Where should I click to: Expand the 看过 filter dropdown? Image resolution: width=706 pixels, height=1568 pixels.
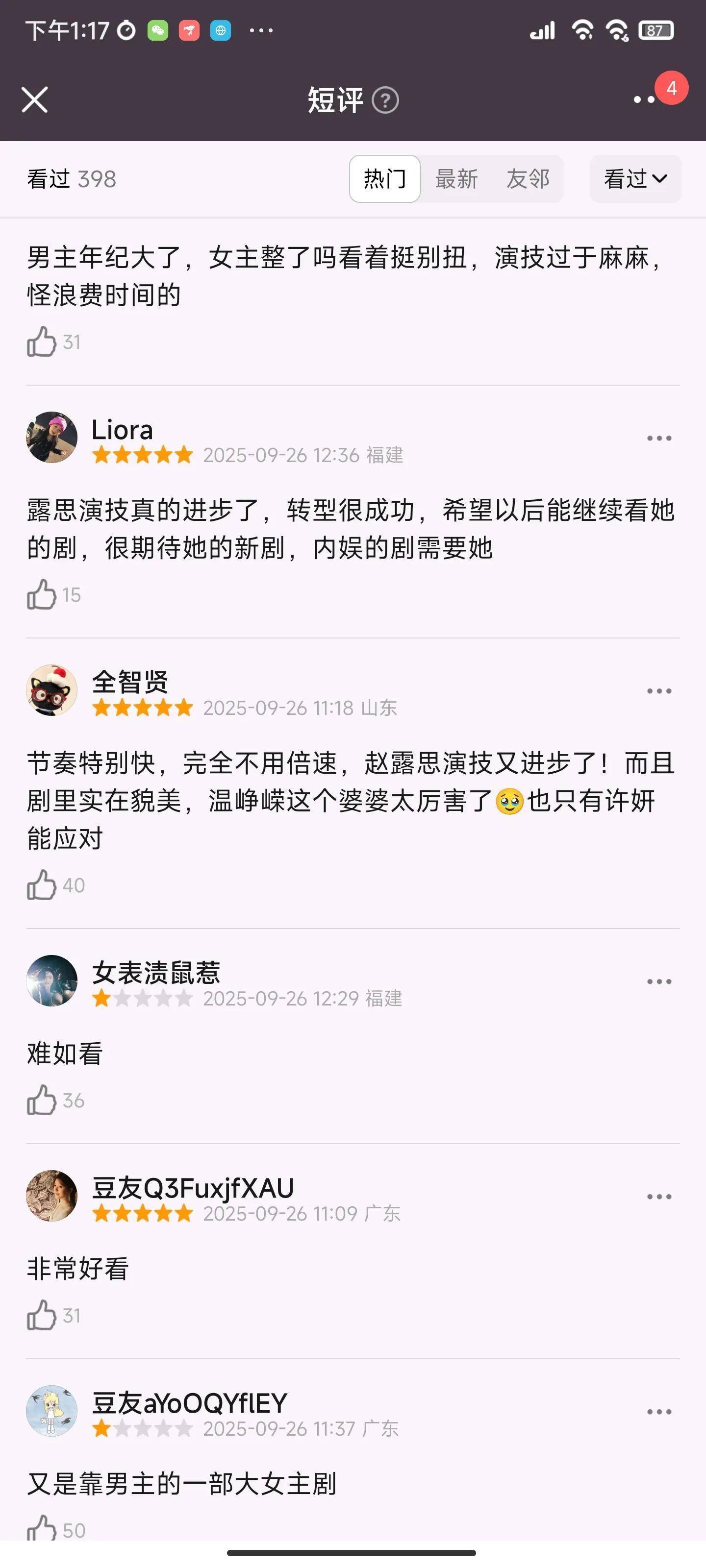tap(635, 179)
